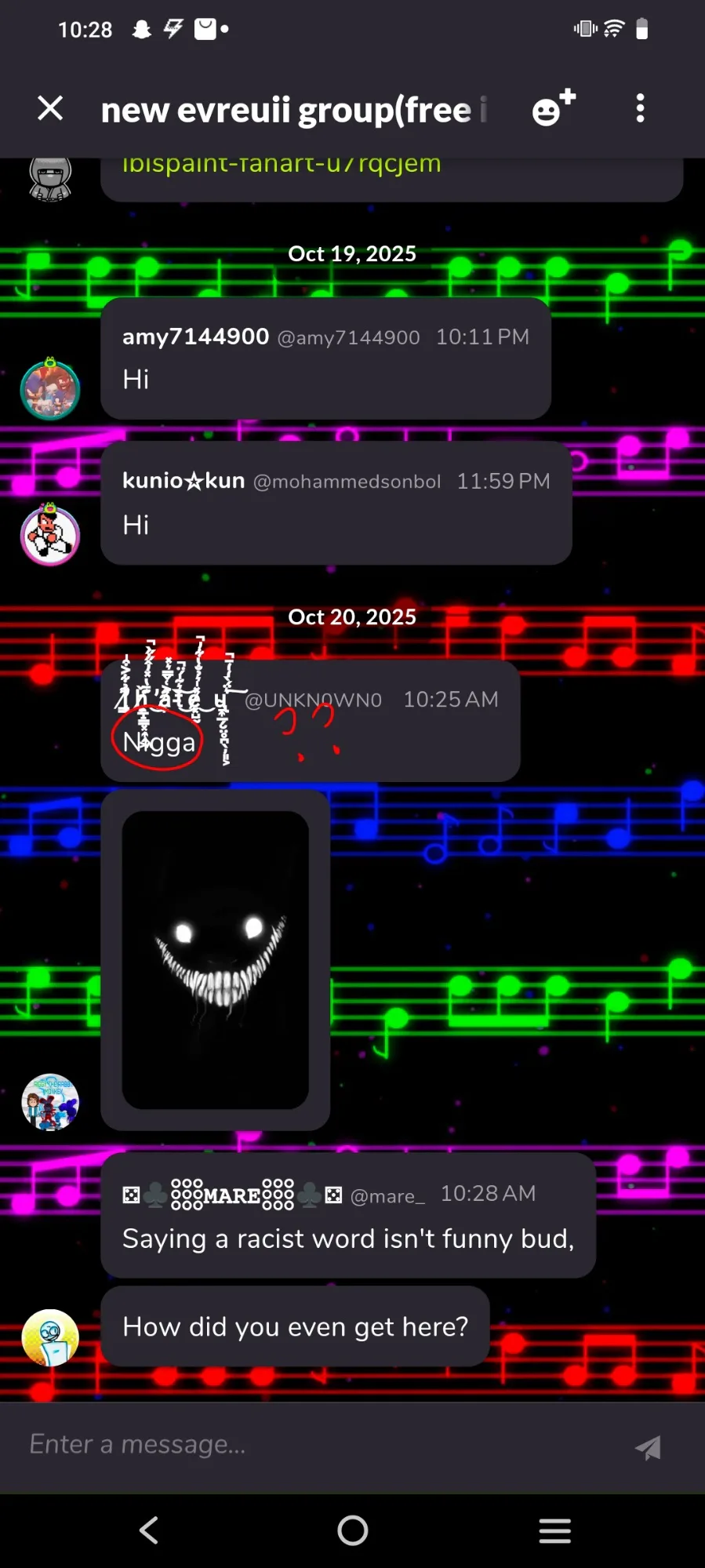This screenshot has height=1568, width=705.
Task: Open the ibispaint fanart link
Action: [x=282, y=165]
